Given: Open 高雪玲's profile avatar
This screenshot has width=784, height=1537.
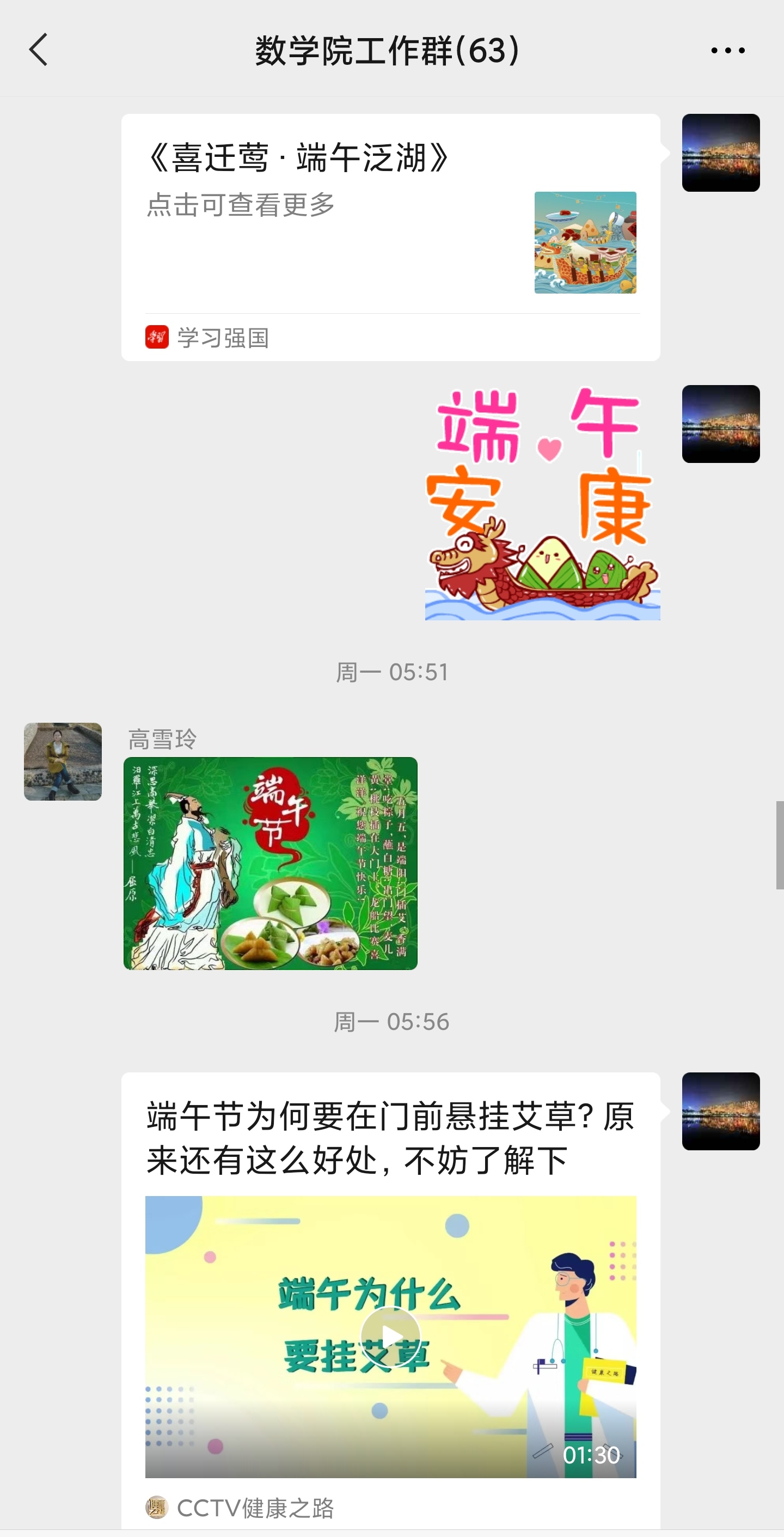Looking at the screenshot, I should (63, 761).
